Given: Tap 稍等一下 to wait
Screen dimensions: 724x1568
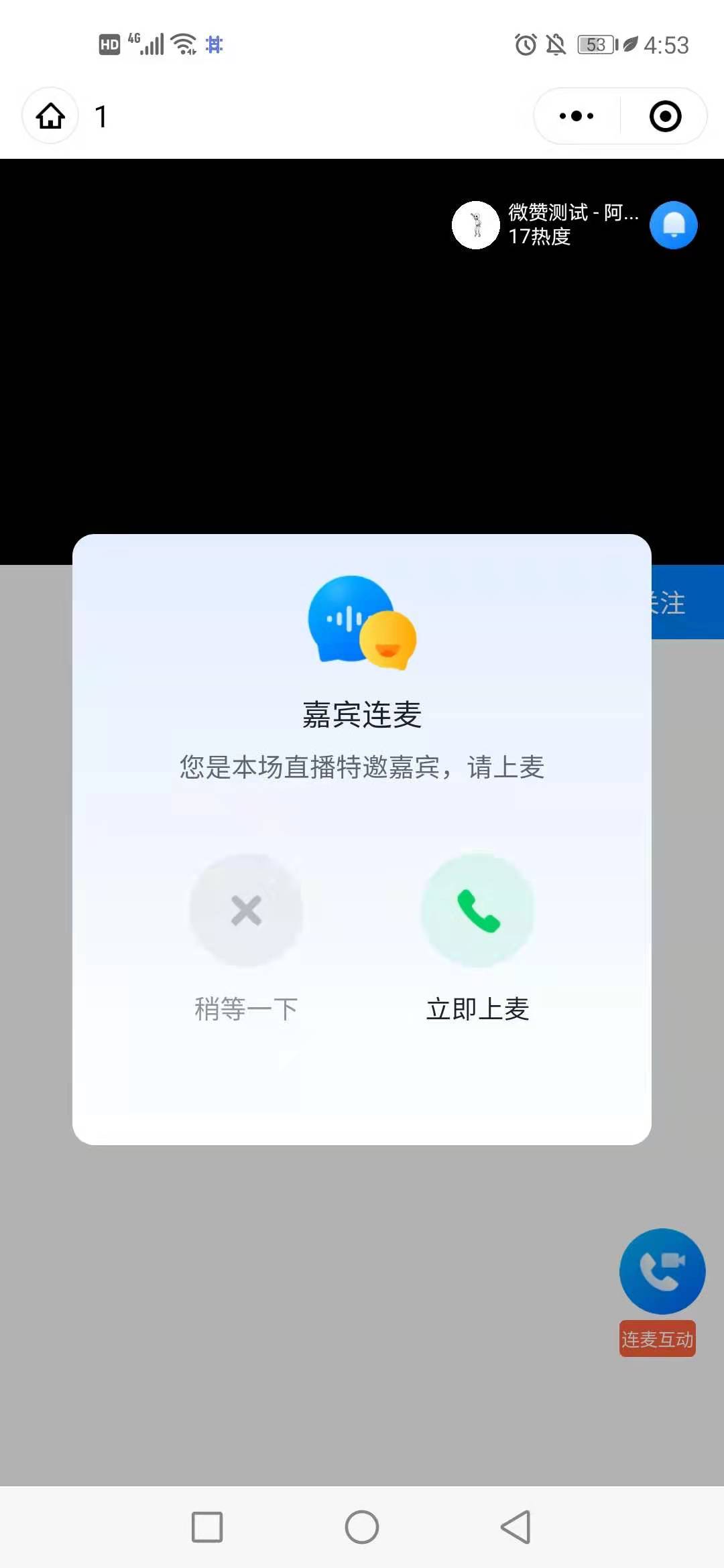Looking at the screenshot, I should point(246,911).
